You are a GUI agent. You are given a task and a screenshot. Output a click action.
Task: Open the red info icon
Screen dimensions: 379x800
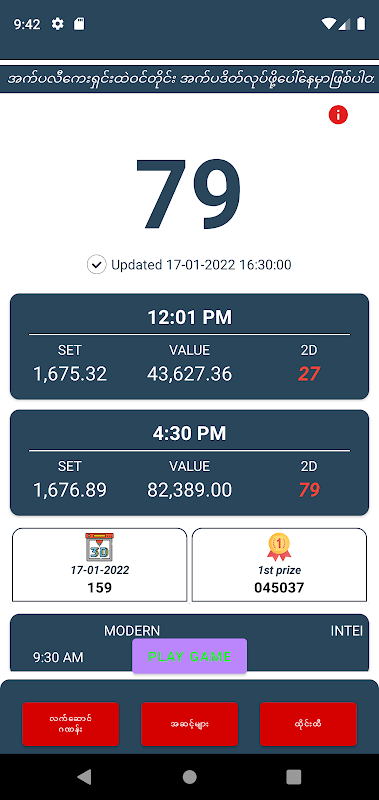(338, 115)
